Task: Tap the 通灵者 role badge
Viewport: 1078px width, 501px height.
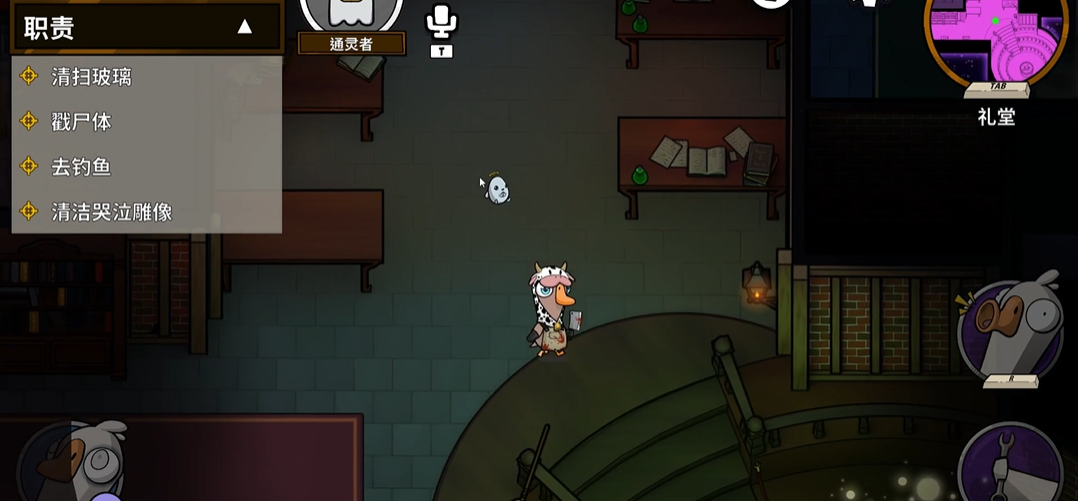Action: [x=352, y=43]
